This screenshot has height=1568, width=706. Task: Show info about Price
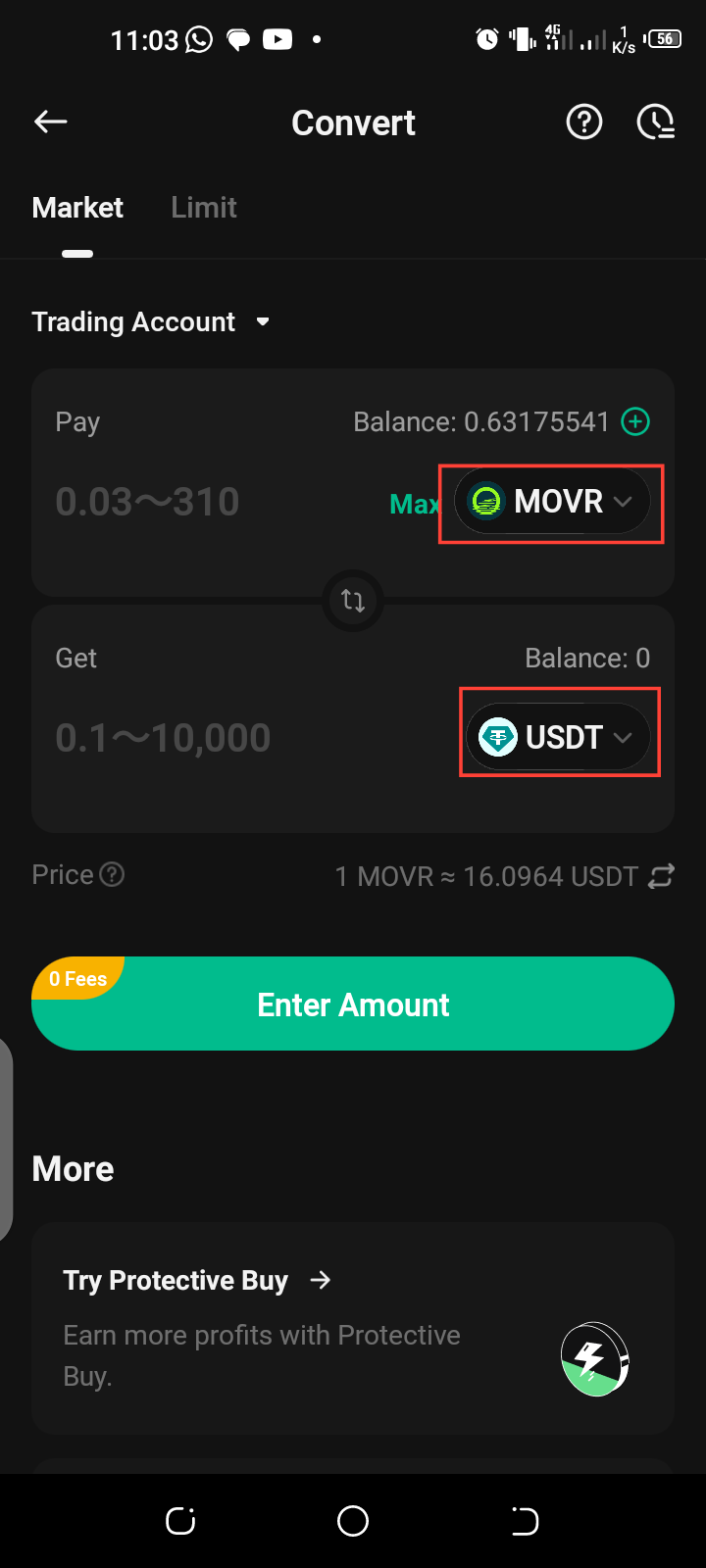[113, 874]
